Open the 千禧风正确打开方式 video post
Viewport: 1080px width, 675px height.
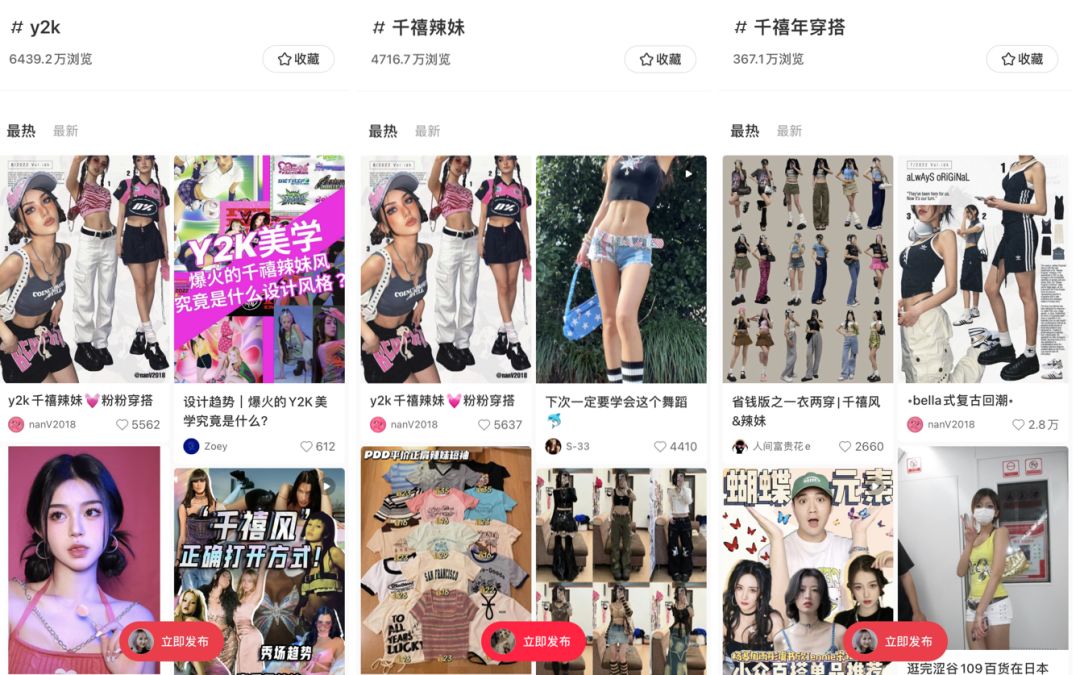click(x=259, y=560)
